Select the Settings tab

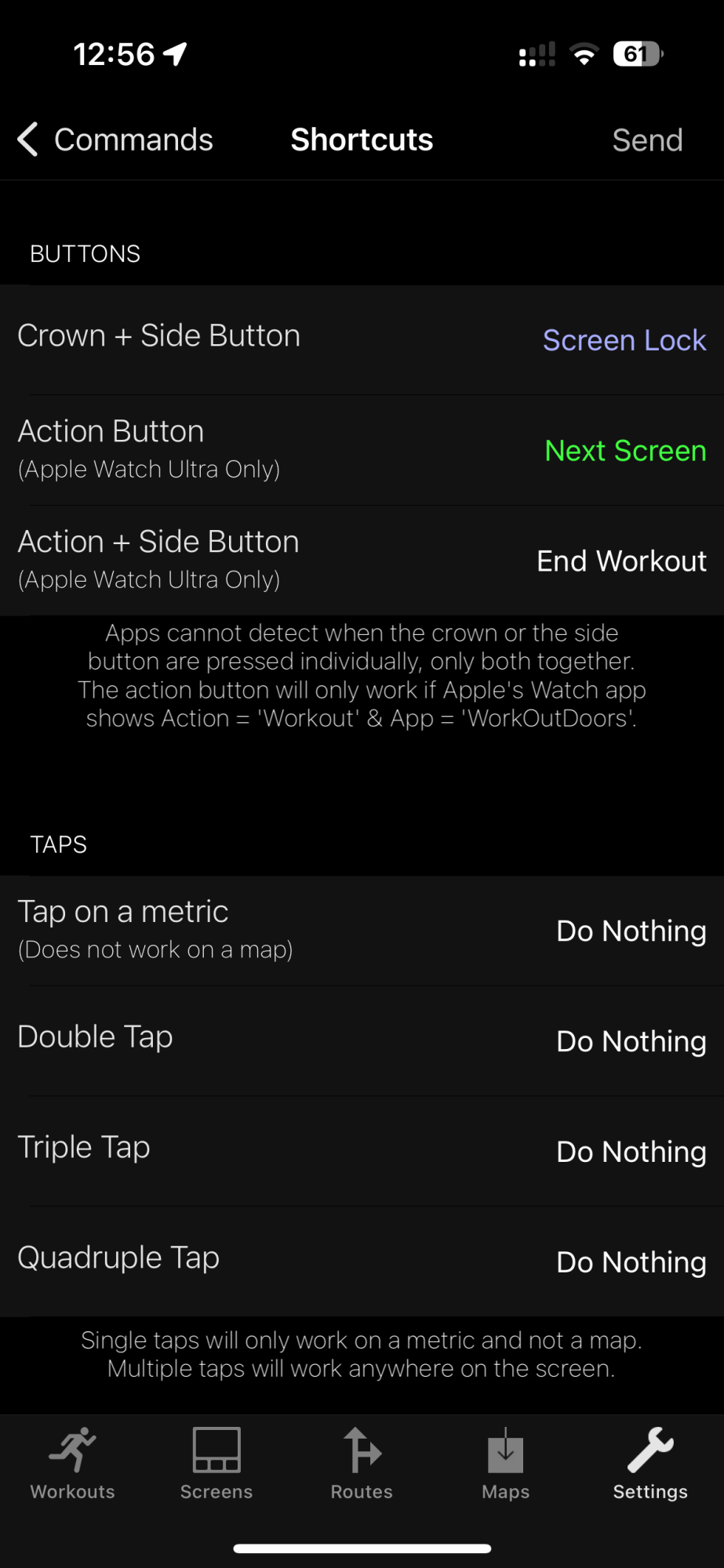tap(650, 1464)
